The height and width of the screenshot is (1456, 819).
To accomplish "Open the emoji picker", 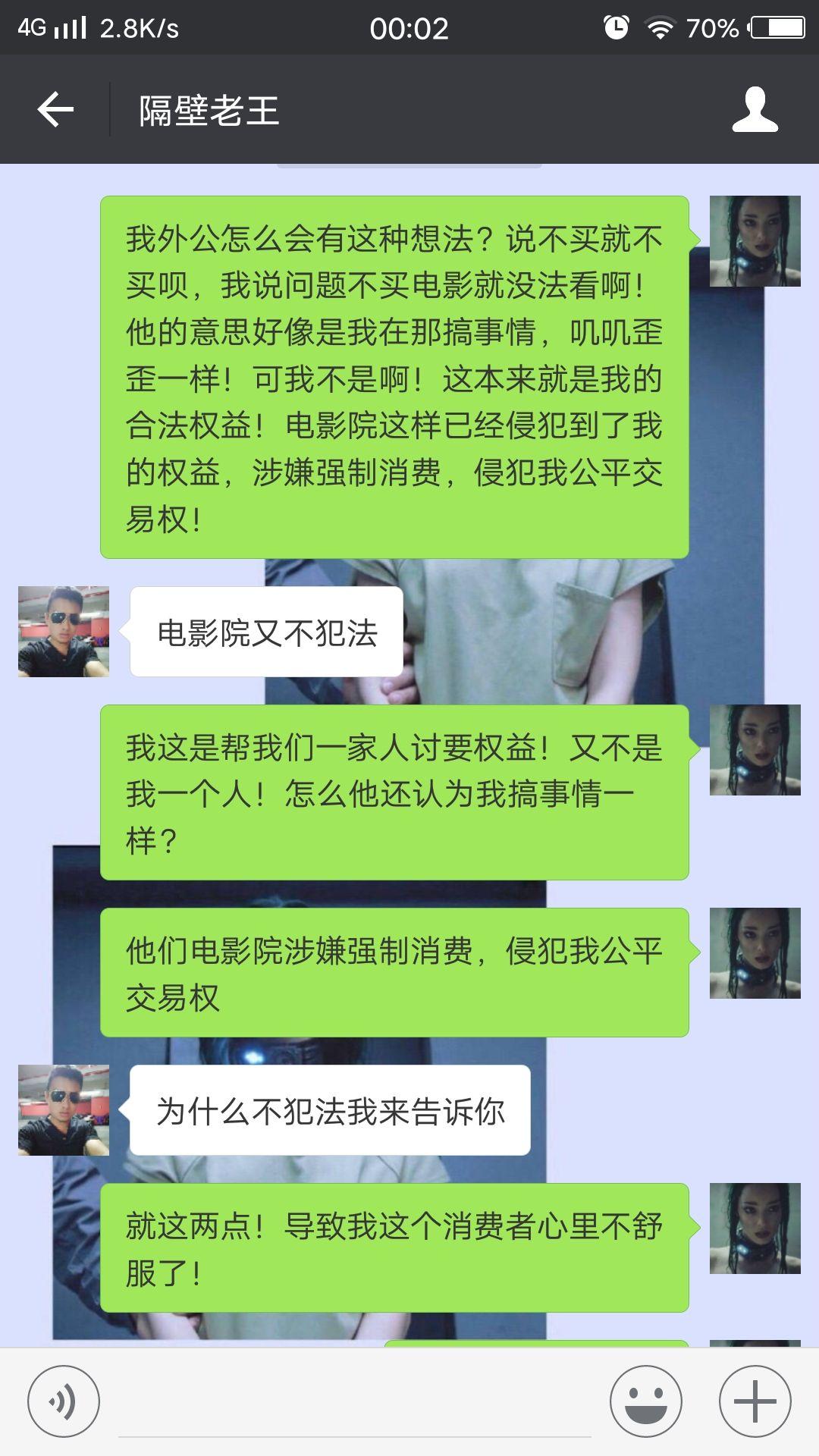I will [646, 1401].
